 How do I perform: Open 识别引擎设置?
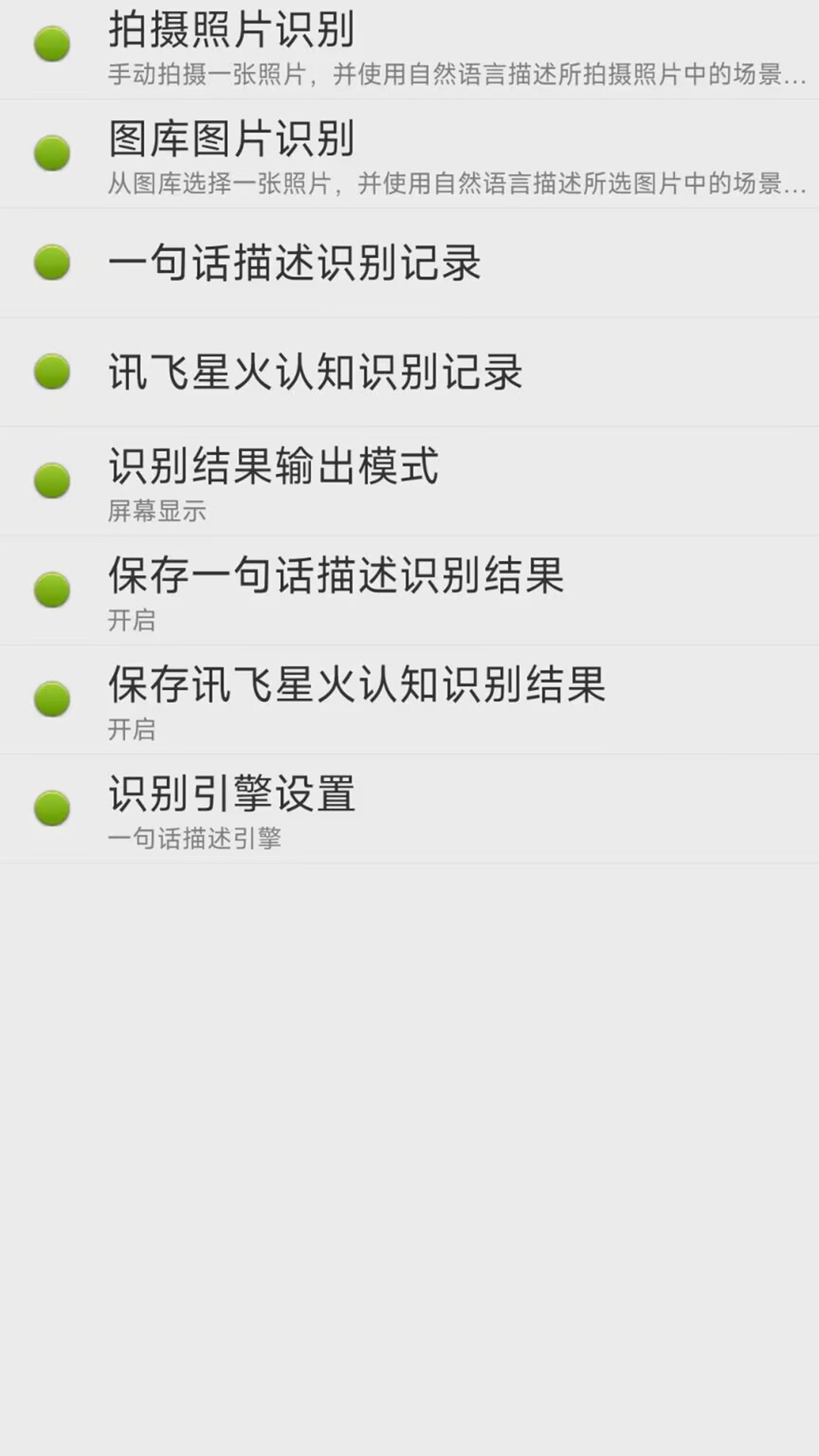(409, 809)
